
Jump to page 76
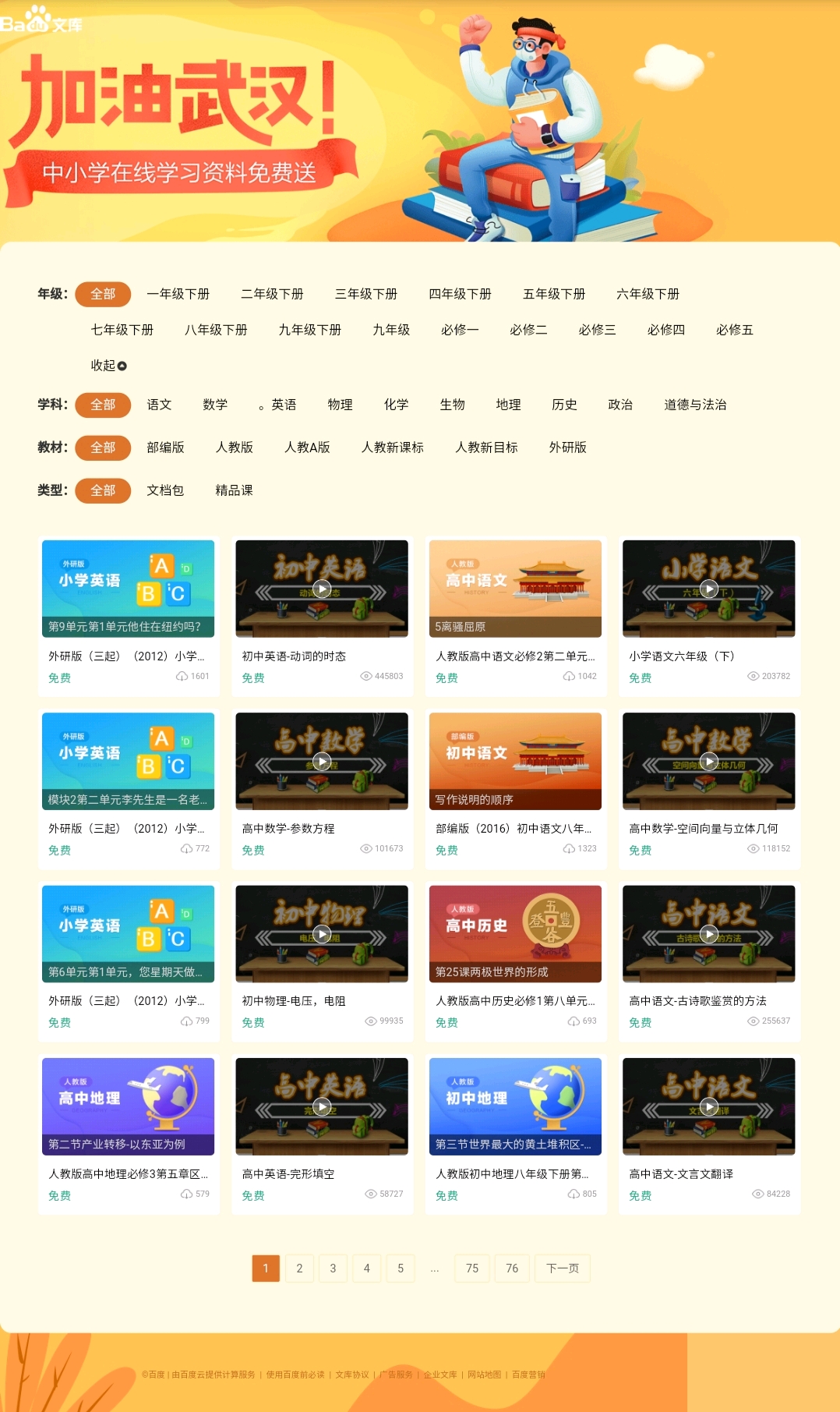pyautogui.click(x=512, y=1269)
